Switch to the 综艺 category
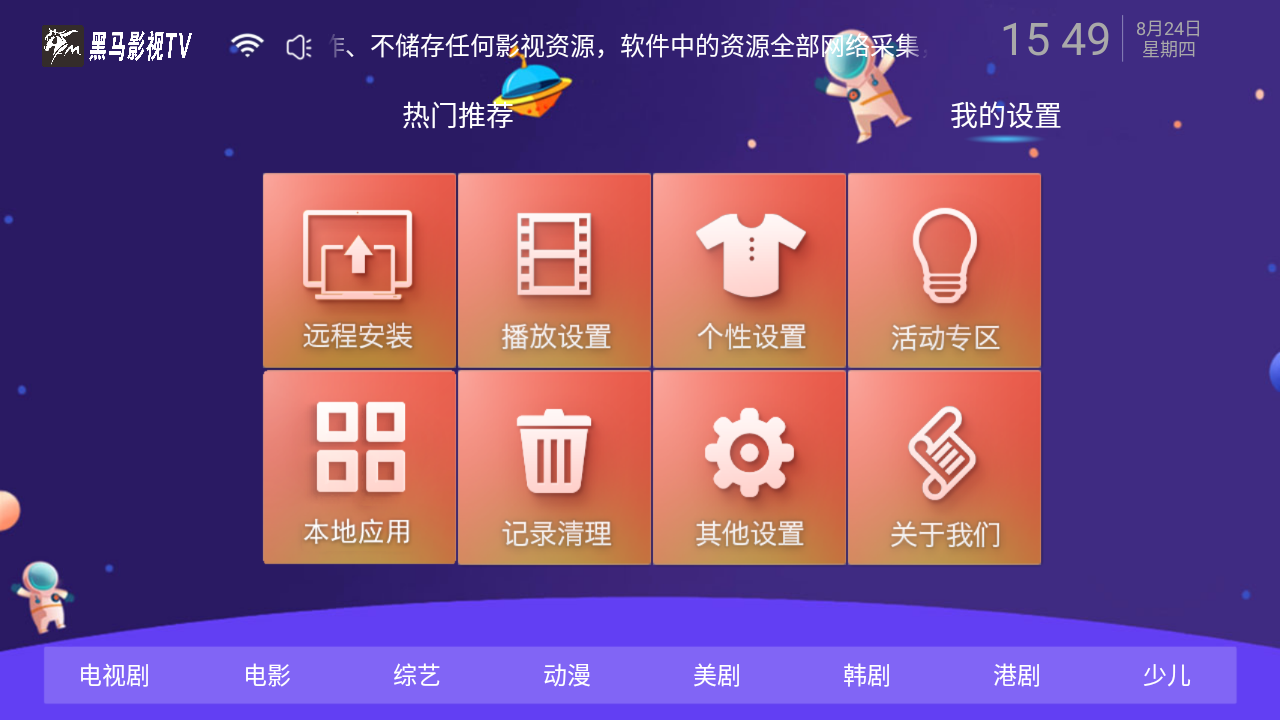The height and width of the screenshot is (720, 1280). [x=417, y=676]
